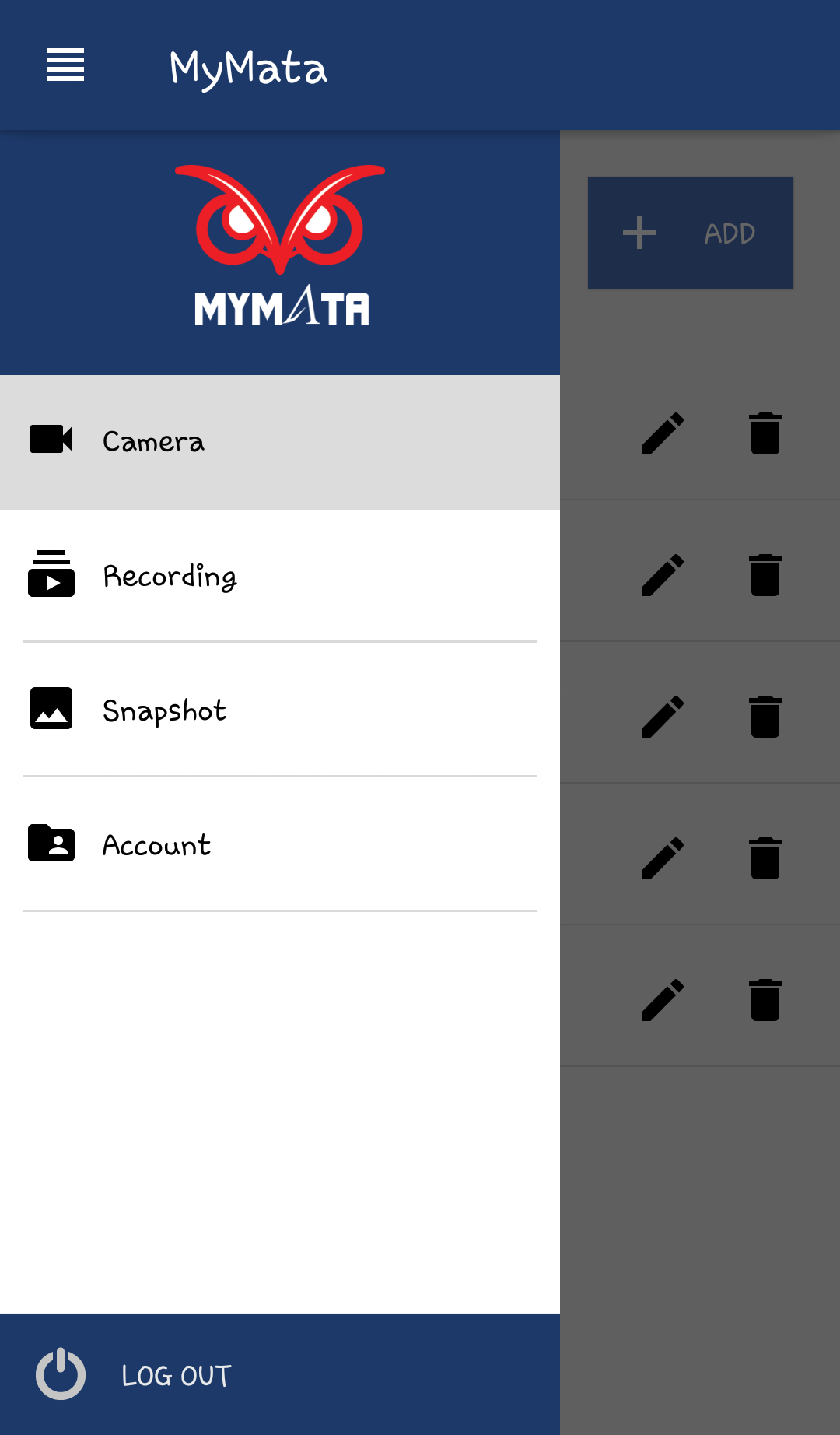Log out of MyMata
The width and height of the screenshot is (840, 1435).
pyautogui.click(x=176, y=1376)
